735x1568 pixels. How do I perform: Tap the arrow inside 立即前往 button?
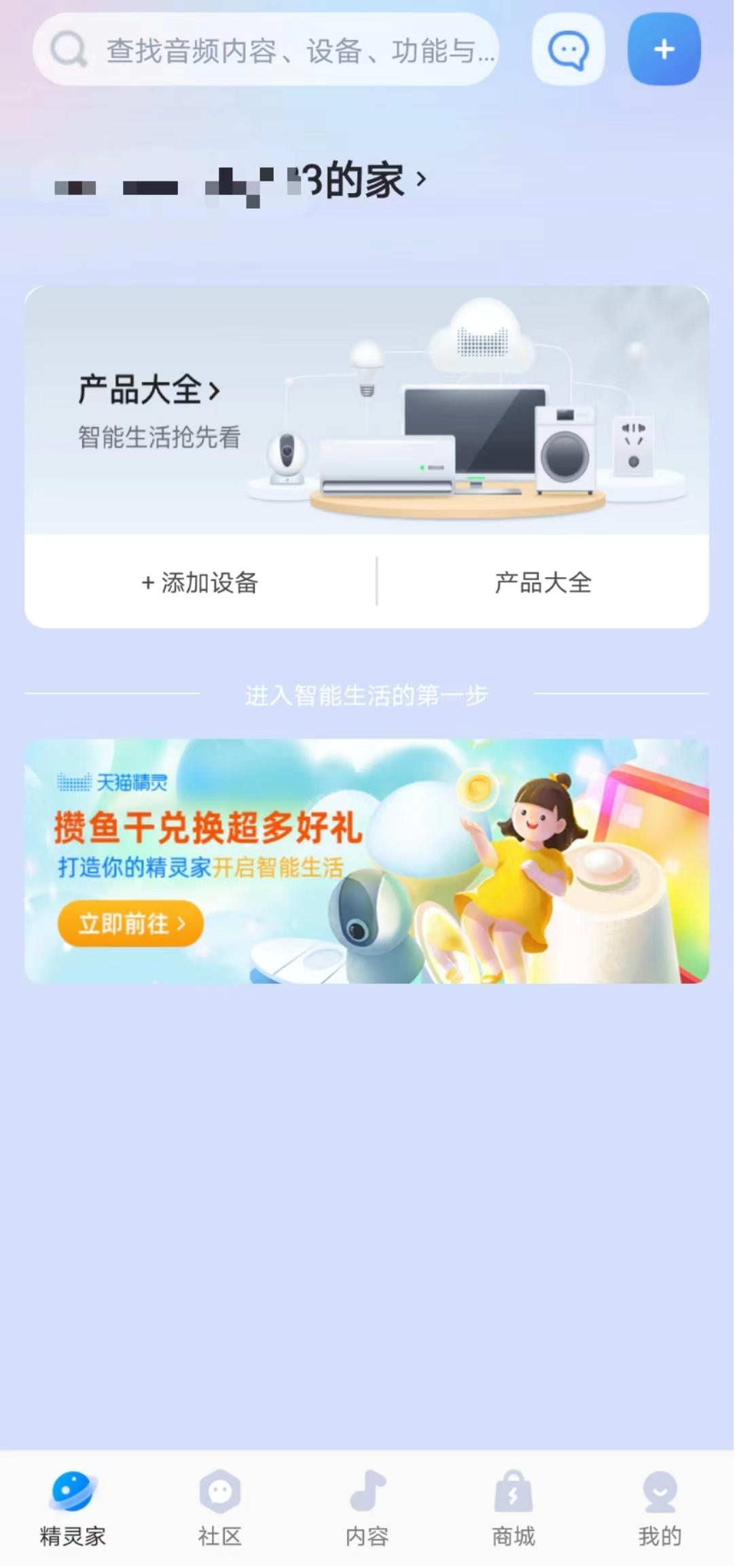(180, 923)
